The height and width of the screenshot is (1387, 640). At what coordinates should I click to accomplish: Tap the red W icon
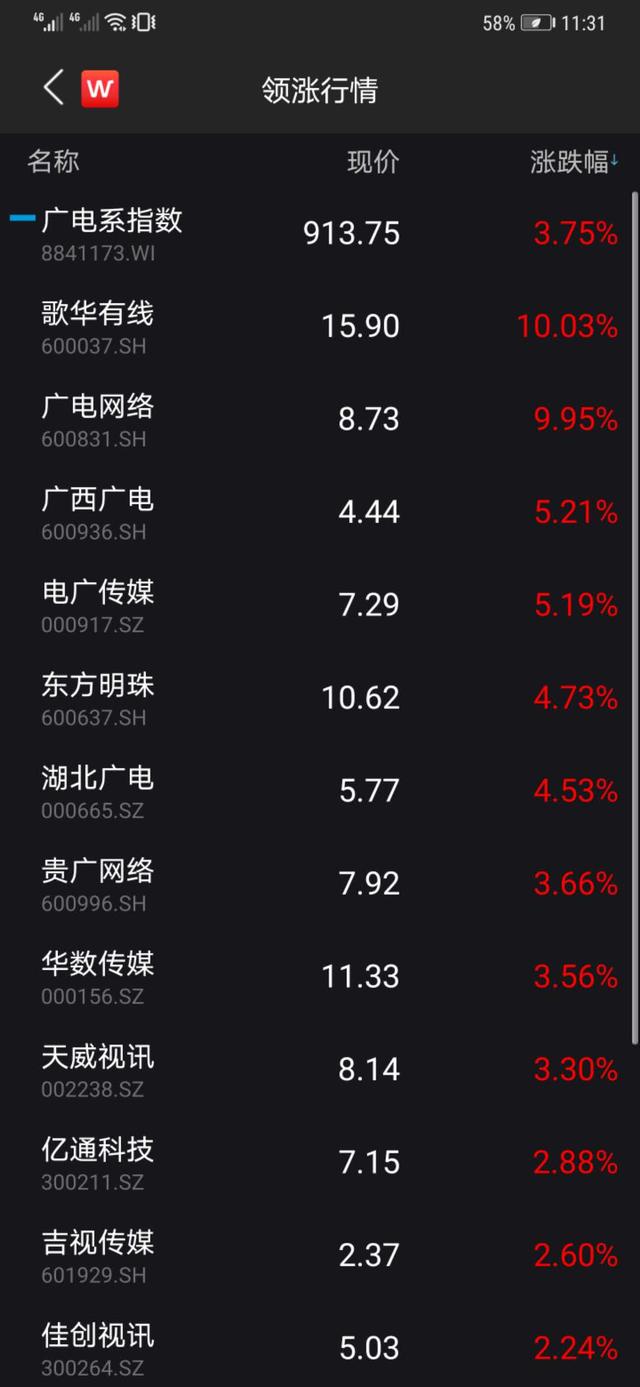coord(100,89)
